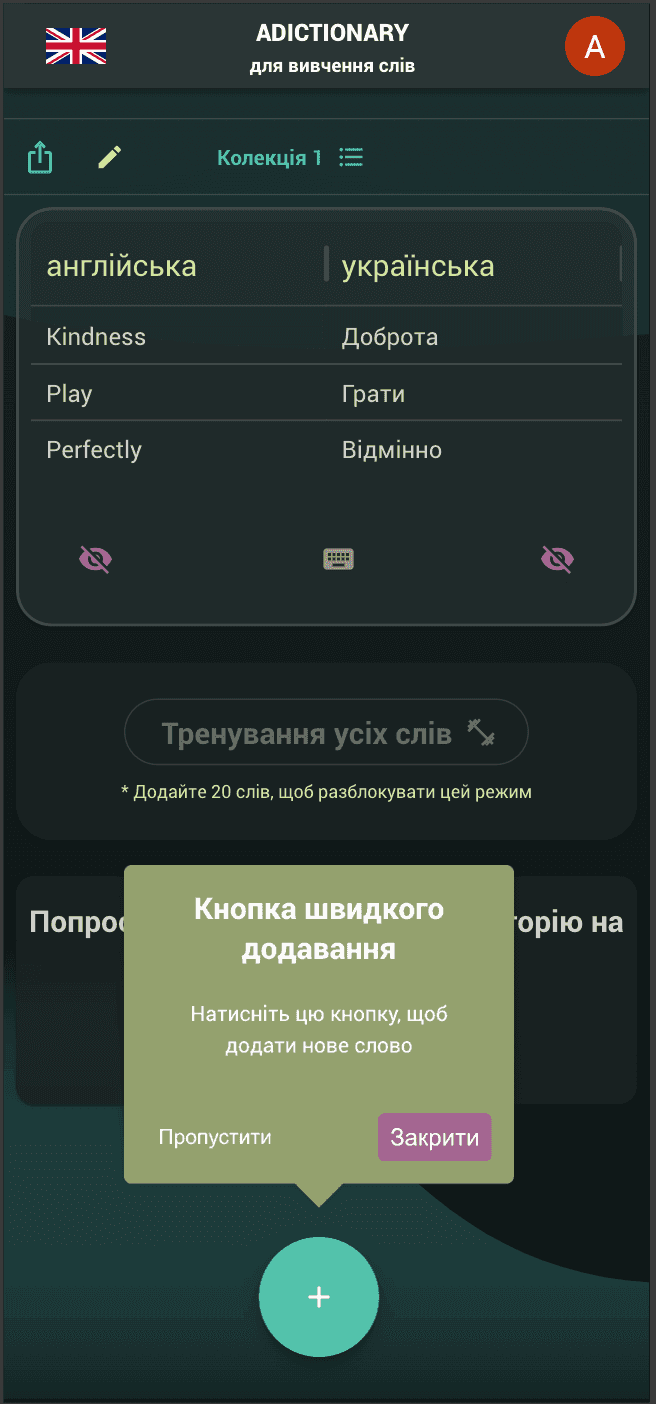656x1404 pixels.
Task: Open the keyboard practice icon
Action: coord(339,559)
